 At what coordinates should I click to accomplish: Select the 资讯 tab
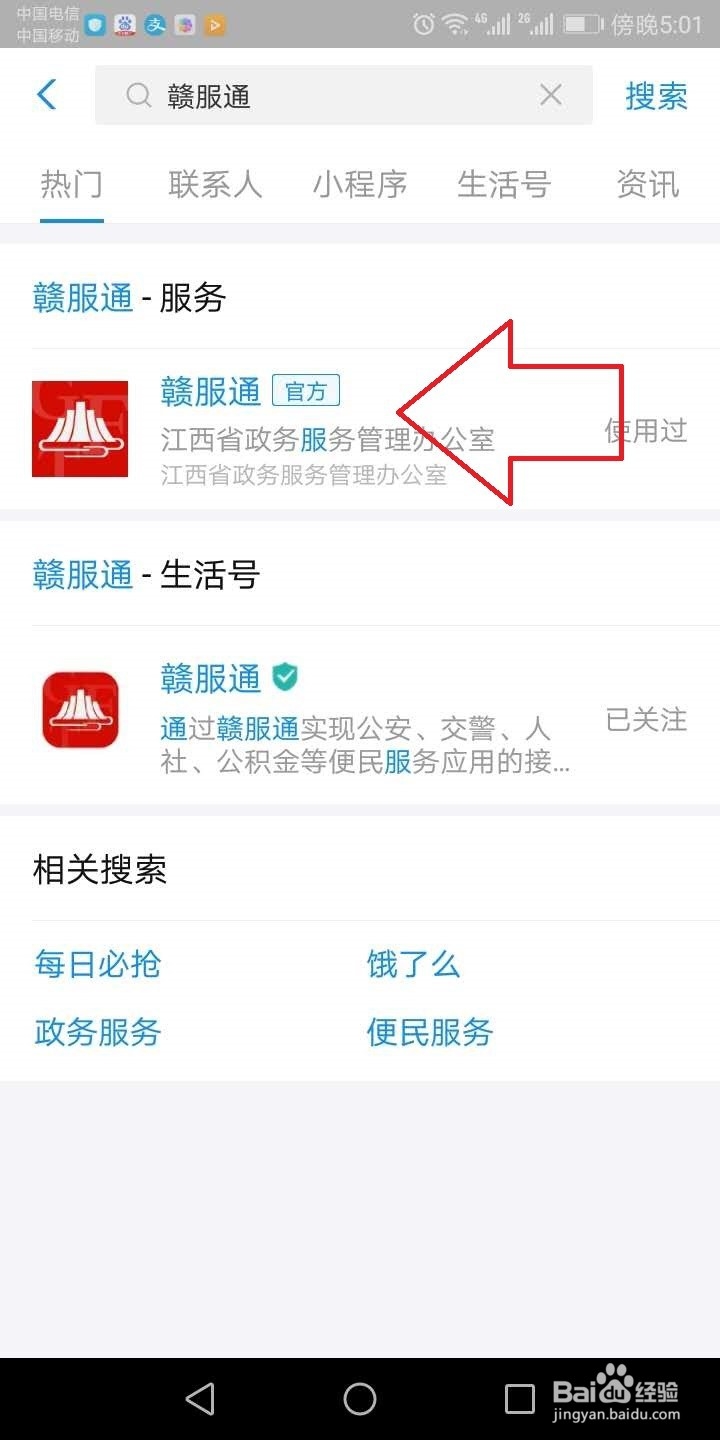coord(647,185)
